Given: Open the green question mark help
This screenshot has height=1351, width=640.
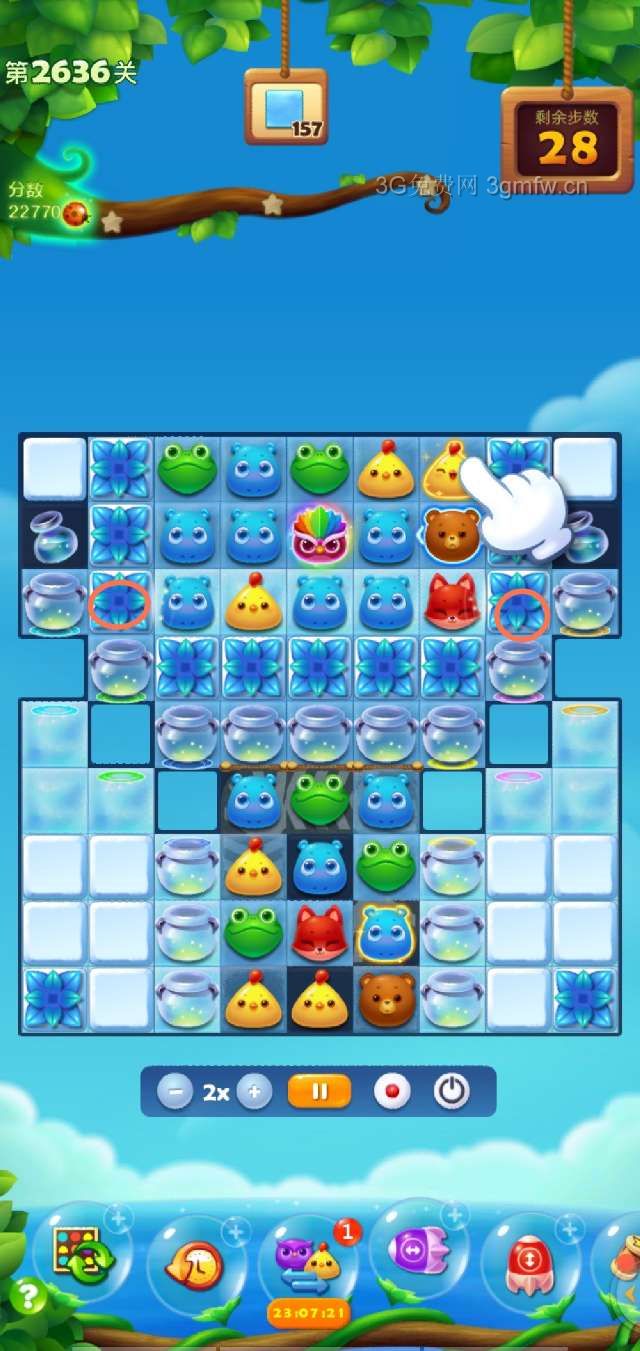Looking at the screenshot, I should [x=28, y=1297].
